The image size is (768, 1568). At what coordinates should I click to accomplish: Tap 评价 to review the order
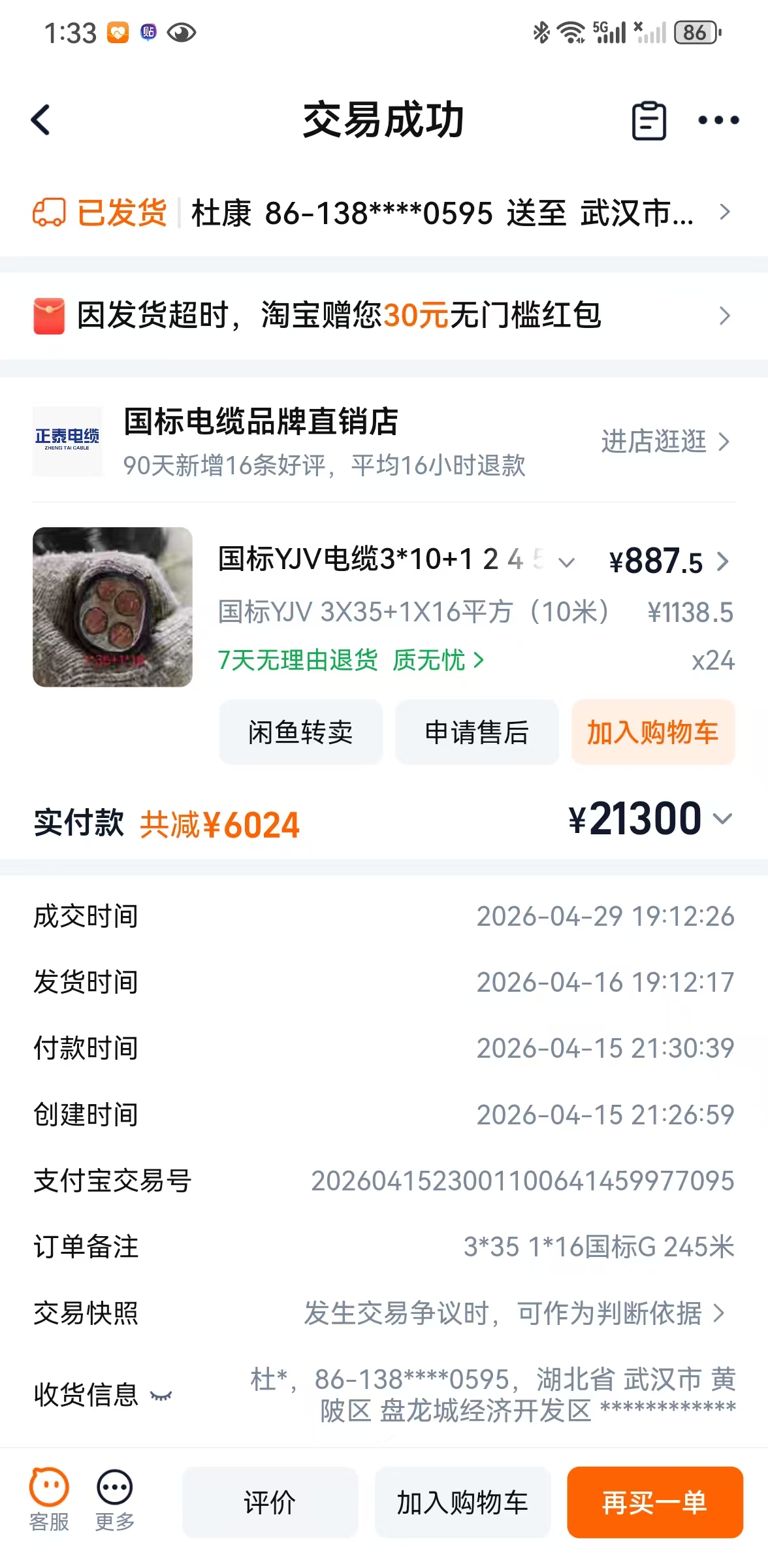[x=270, y=1502]
